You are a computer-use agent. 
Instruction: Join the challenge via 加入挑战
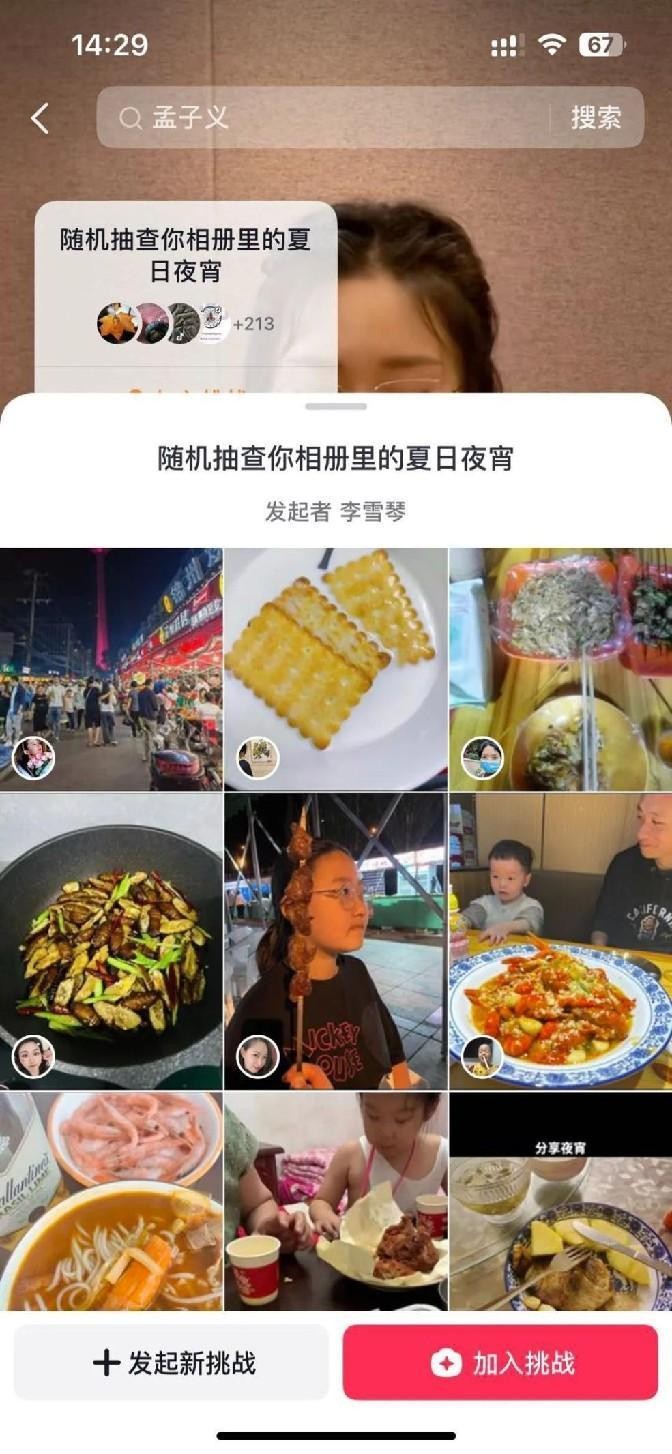point(501,1362)
